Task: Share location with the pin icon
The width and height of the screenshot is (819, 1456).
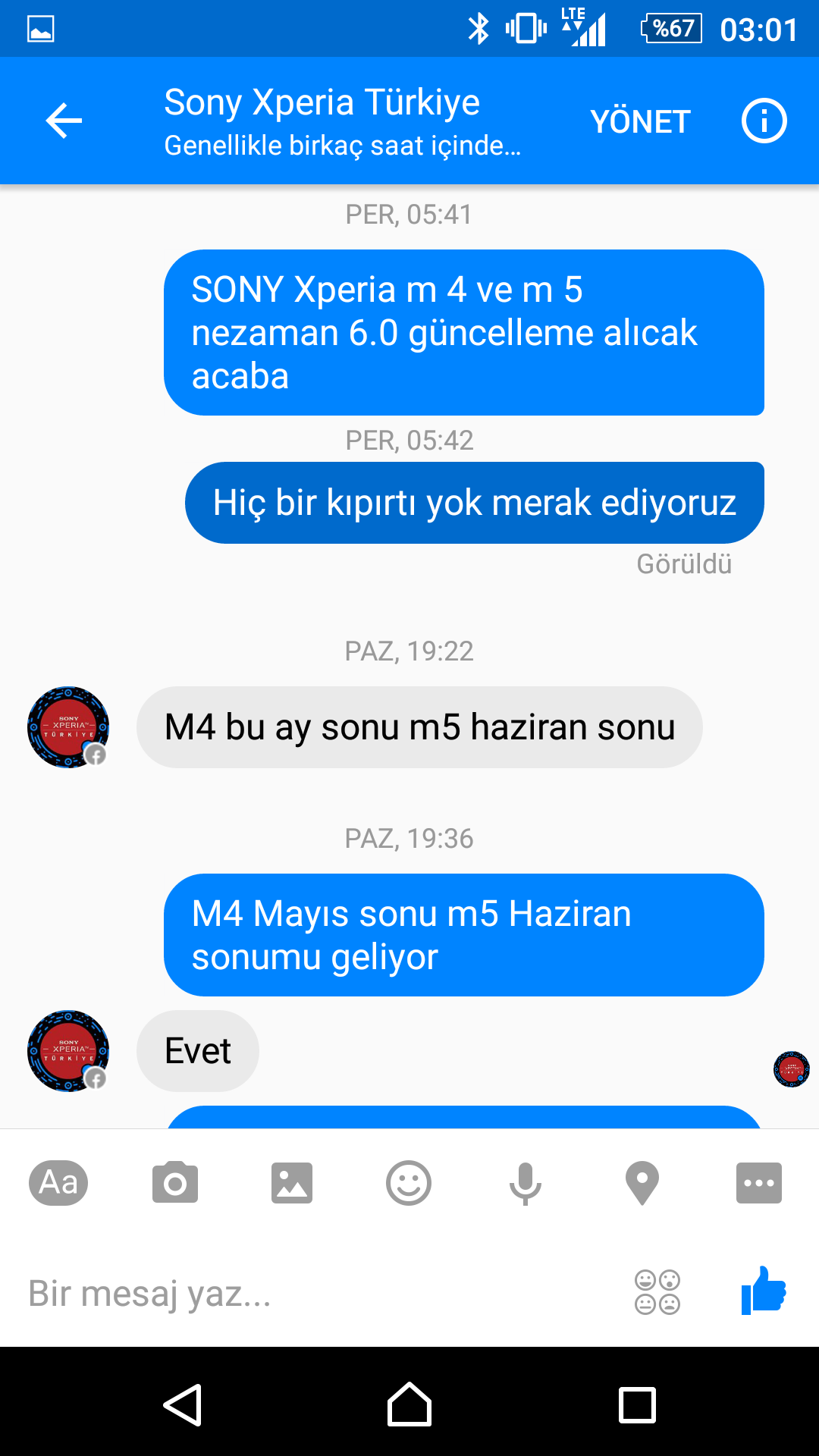Action: (642, 1182)
